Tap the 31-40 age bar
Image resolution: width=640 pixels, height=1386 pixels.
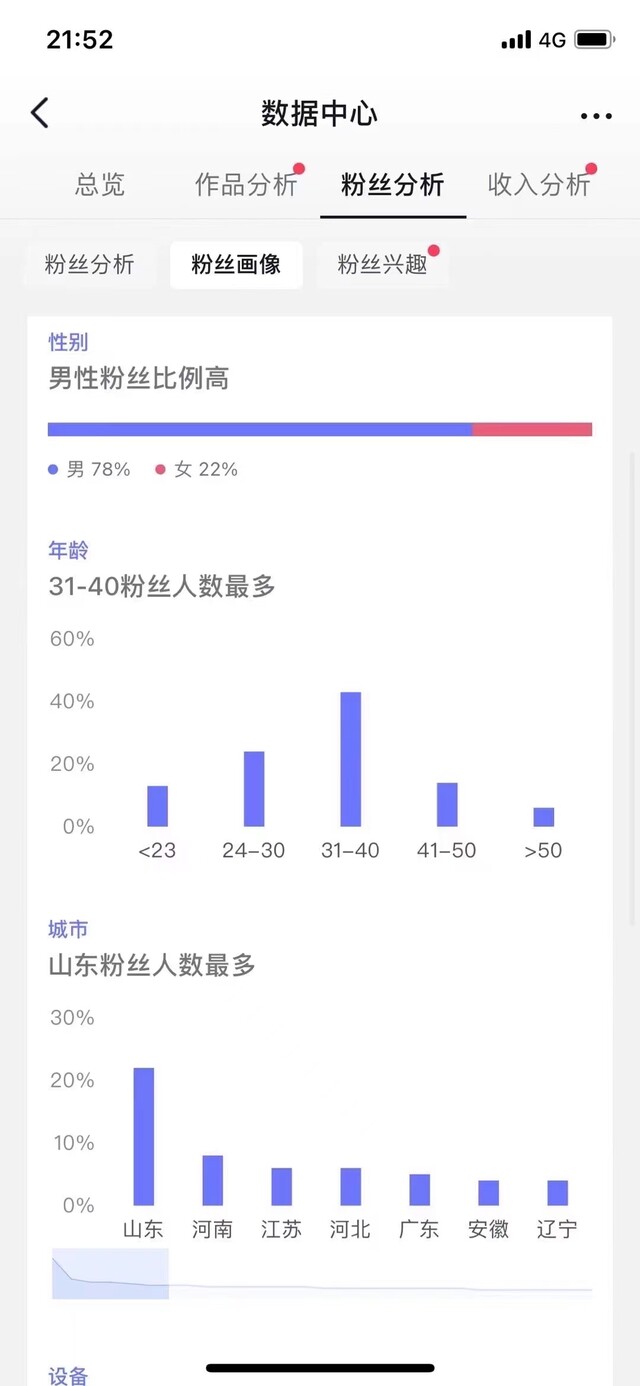(x=351, y=759)
